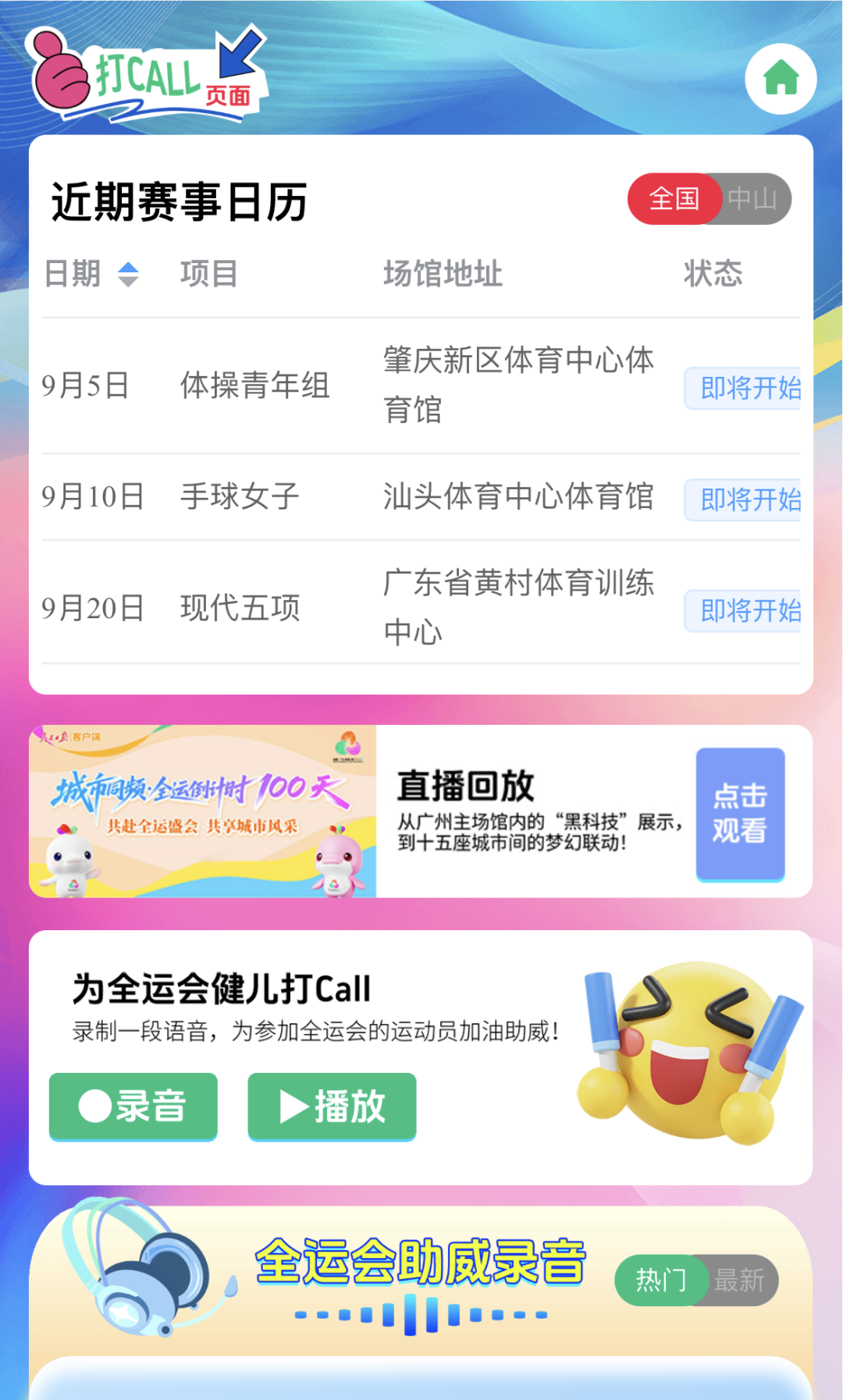Go to the home page icon
843x1400 pixels.
781,79
